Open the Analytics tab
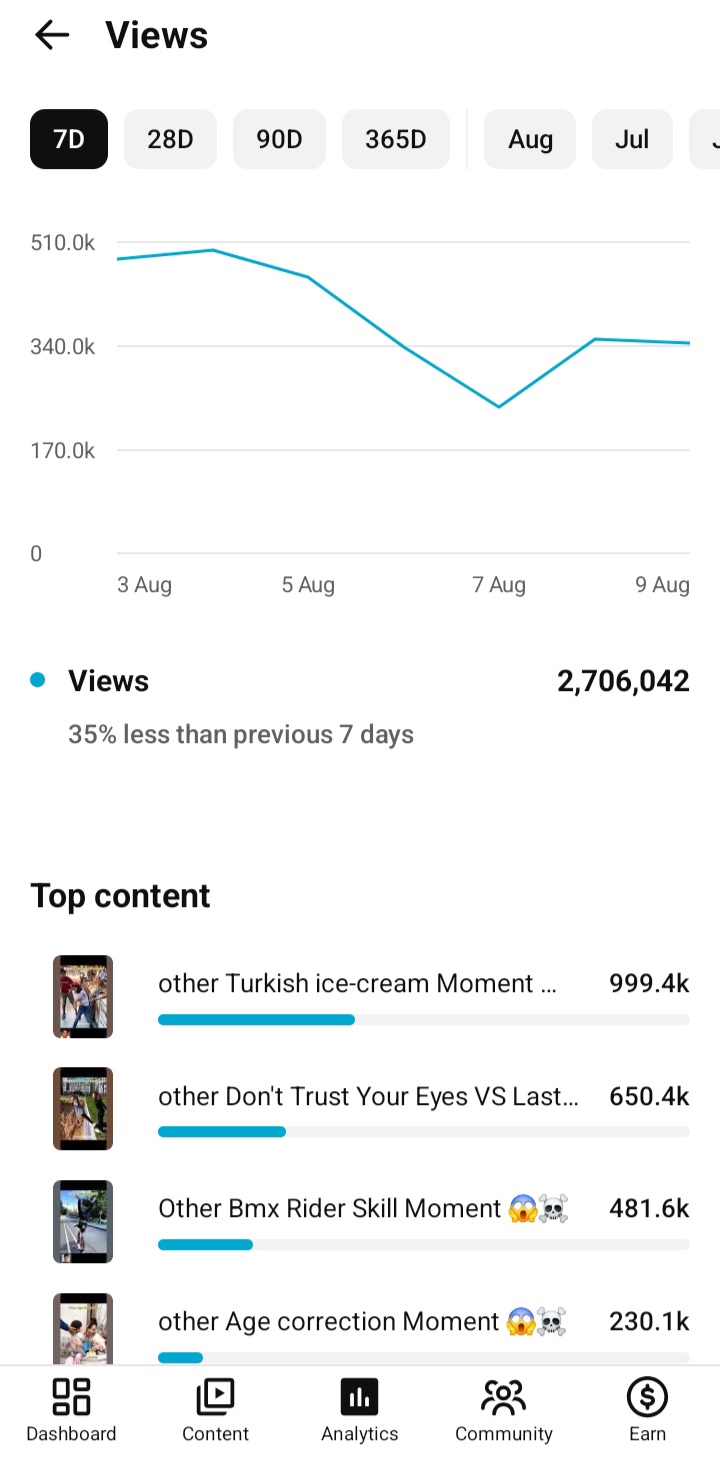This screenshot has height=1461, width=720. [x=360, y=1411]
